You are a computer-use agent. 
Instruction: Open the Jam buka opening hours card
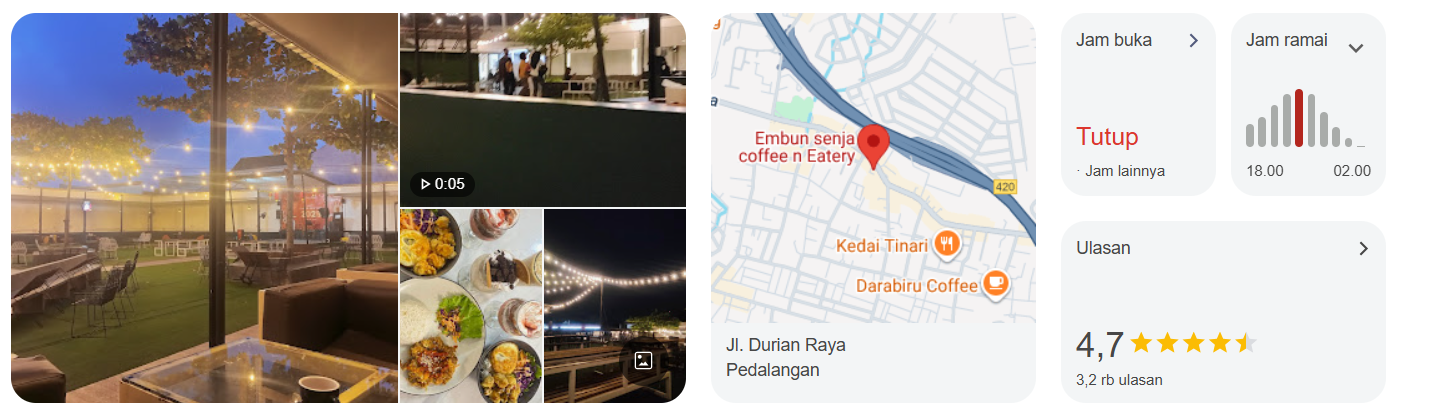pyautogui.click(x=1137, y=103)
